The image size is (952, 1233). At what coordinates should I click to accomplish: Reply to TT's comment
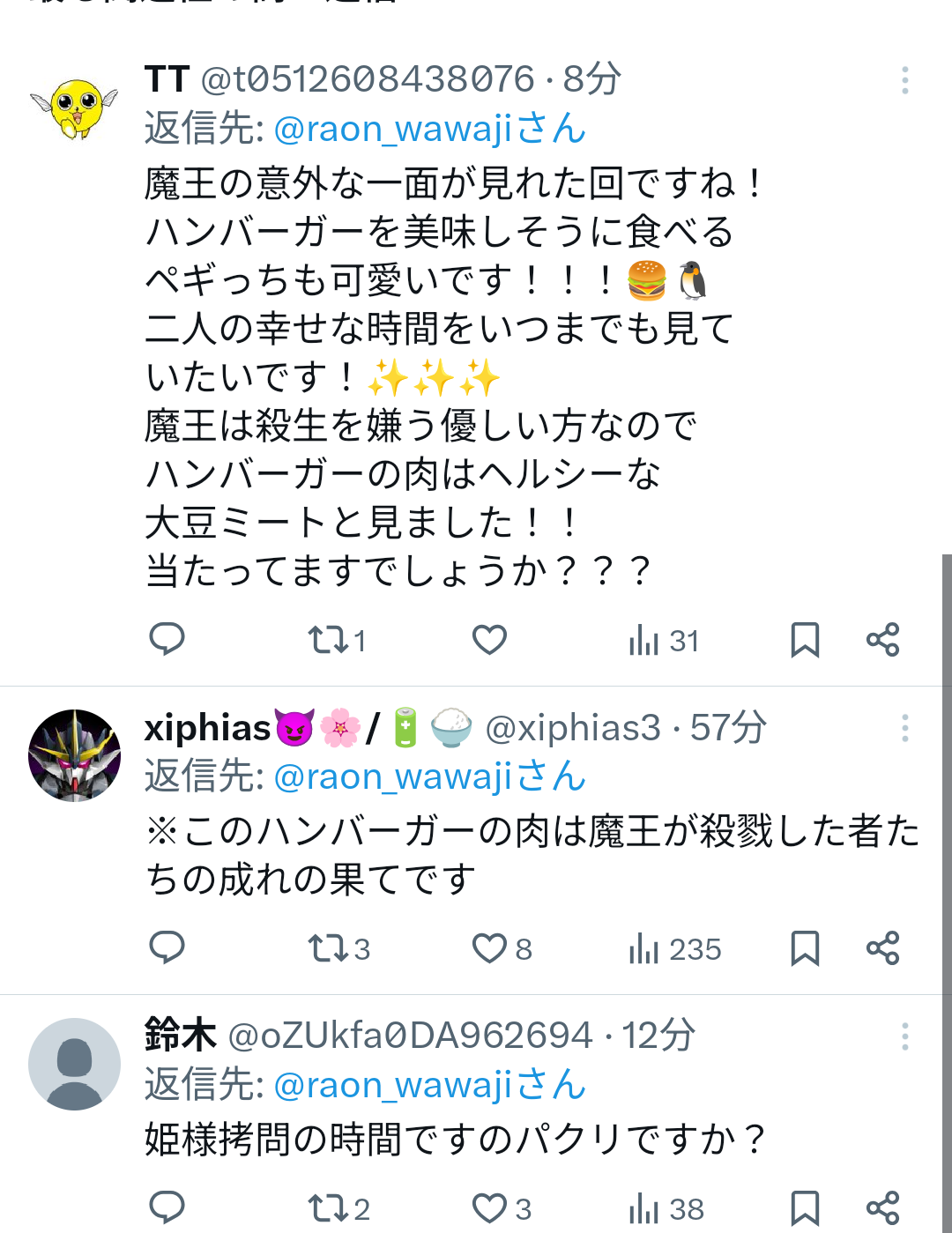click(167, 639)
